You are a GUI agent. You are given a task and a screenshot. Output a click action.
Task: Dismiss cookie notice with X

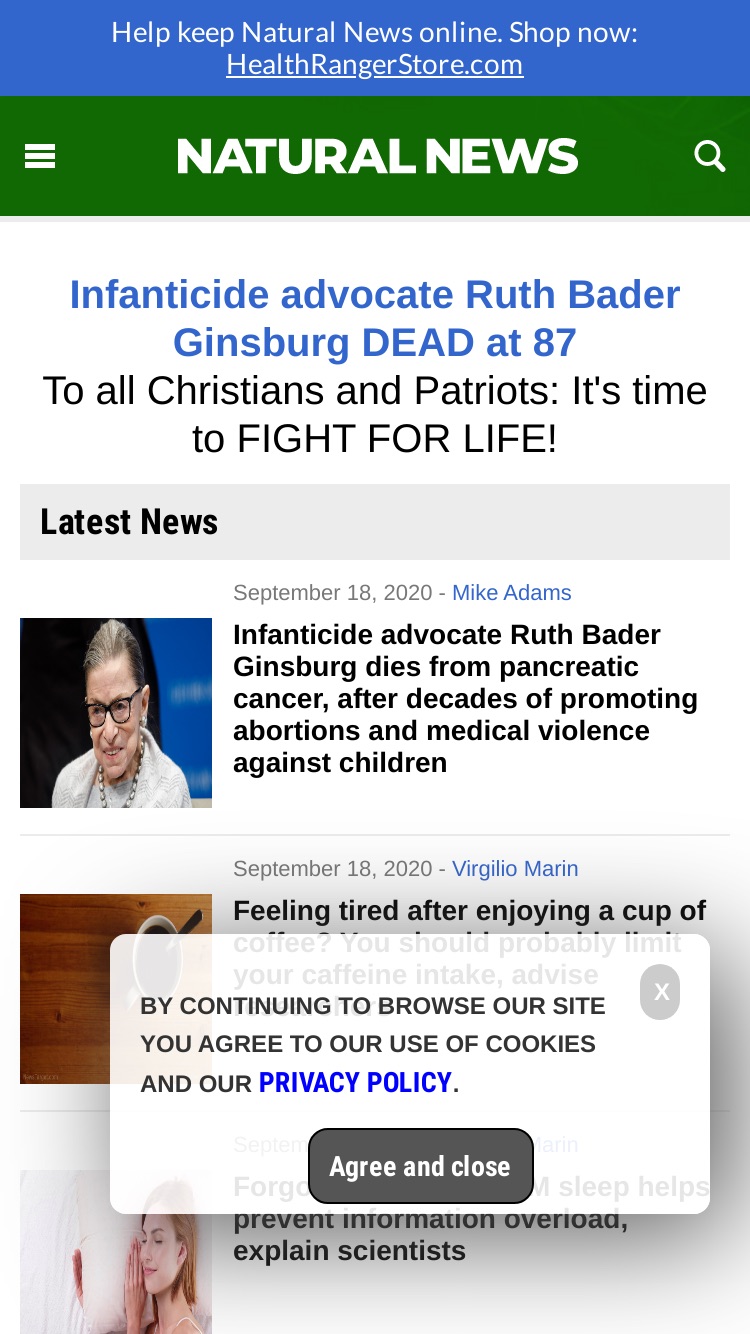click(660, 992)
